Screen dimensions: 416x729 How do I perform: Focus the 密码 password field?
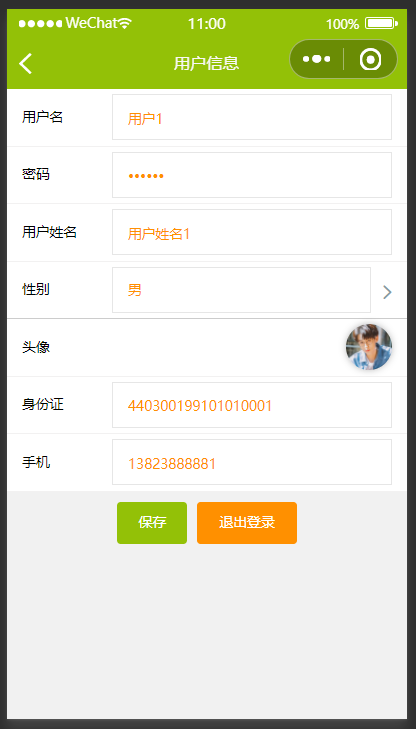[x=252, y=175]
